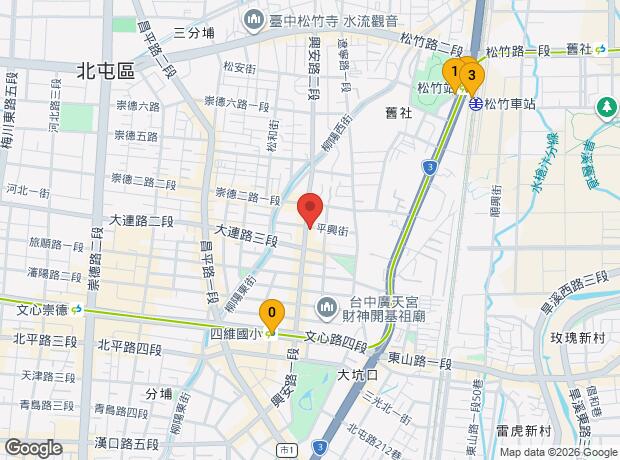Open the yellow marker labeled 1
620x460 pixels.
click(453, 71)
